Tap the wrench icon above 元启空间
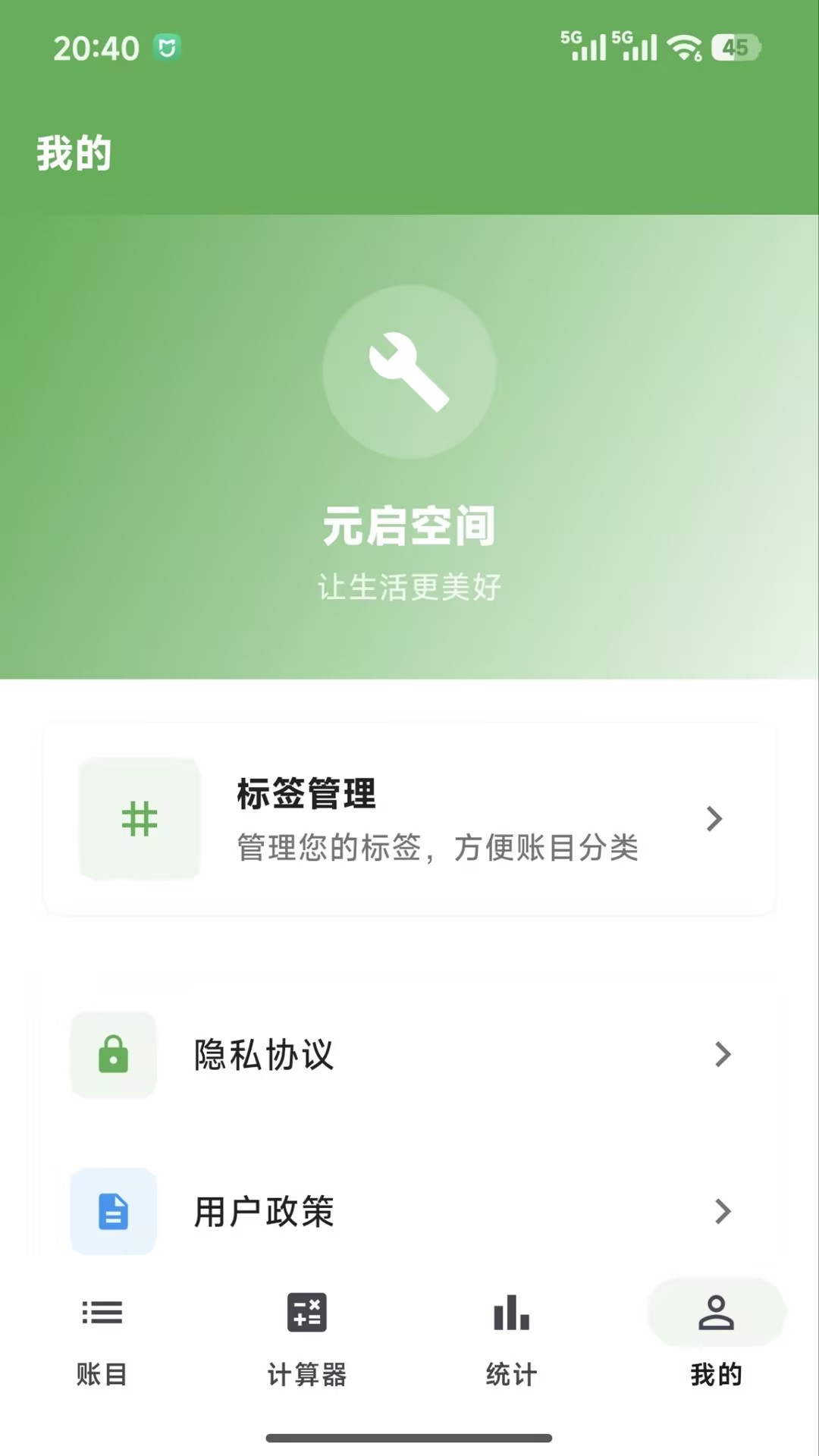 (x=408, y=370)
